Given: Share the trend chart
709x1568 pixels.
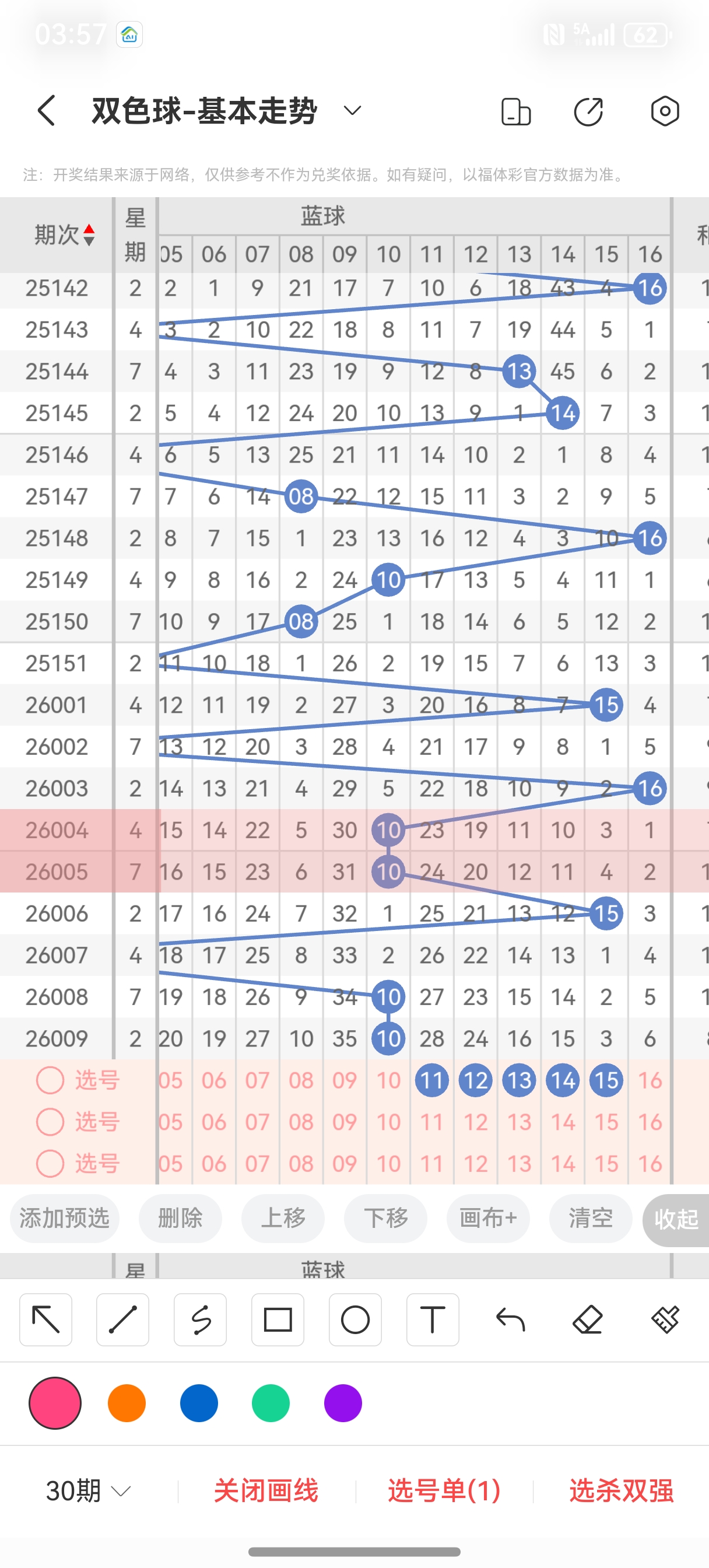Looking at the screenshot, I should tap(588, 111).
